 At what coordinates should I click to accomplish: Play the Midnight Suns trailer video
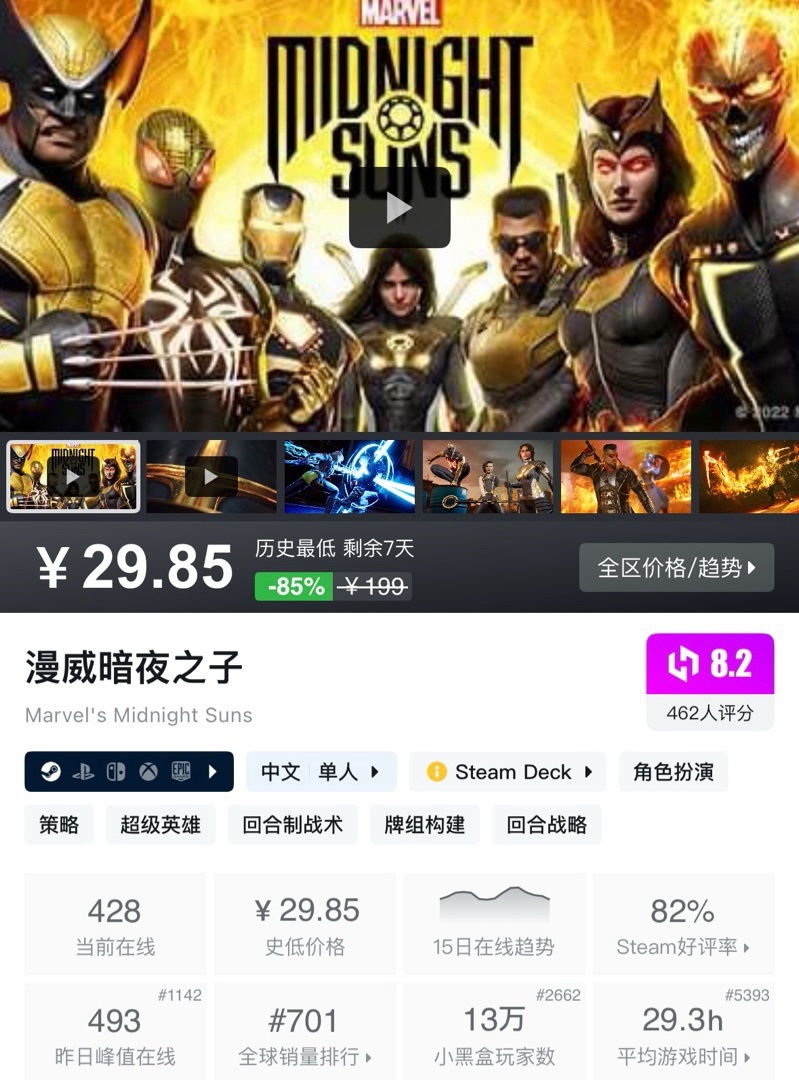(x=400, y=208)
